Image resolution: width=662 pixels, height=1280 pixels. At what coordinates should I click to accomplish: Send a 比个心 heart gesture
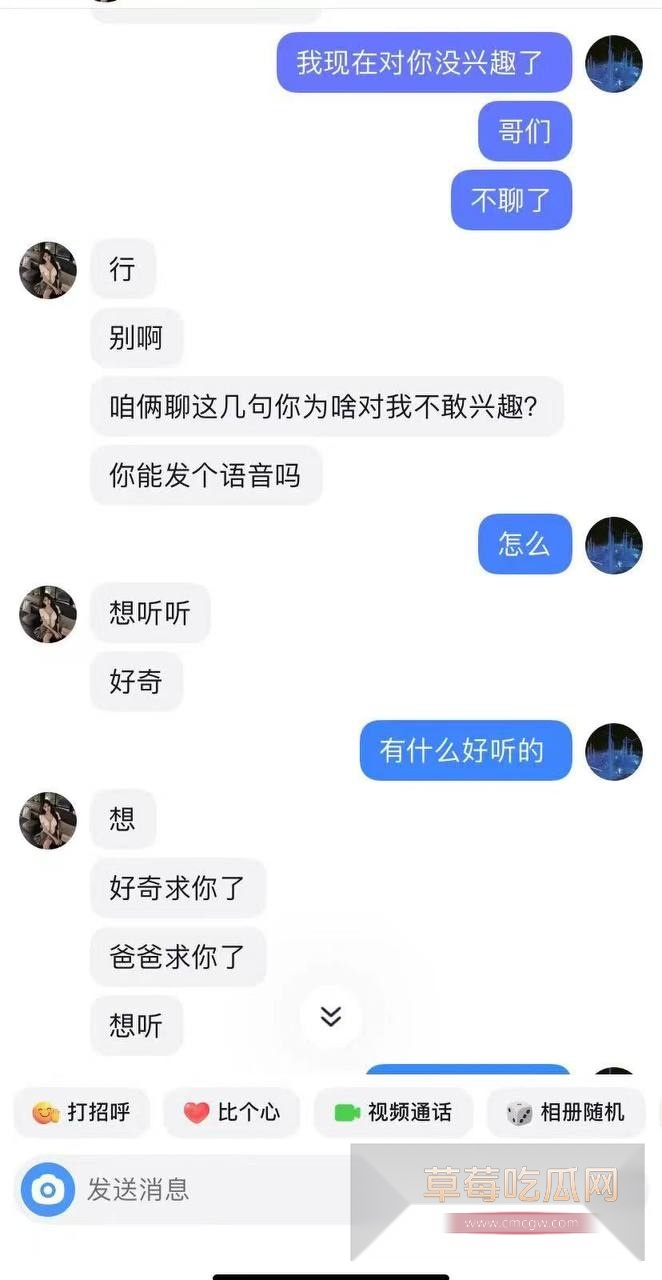point(231,1112)
